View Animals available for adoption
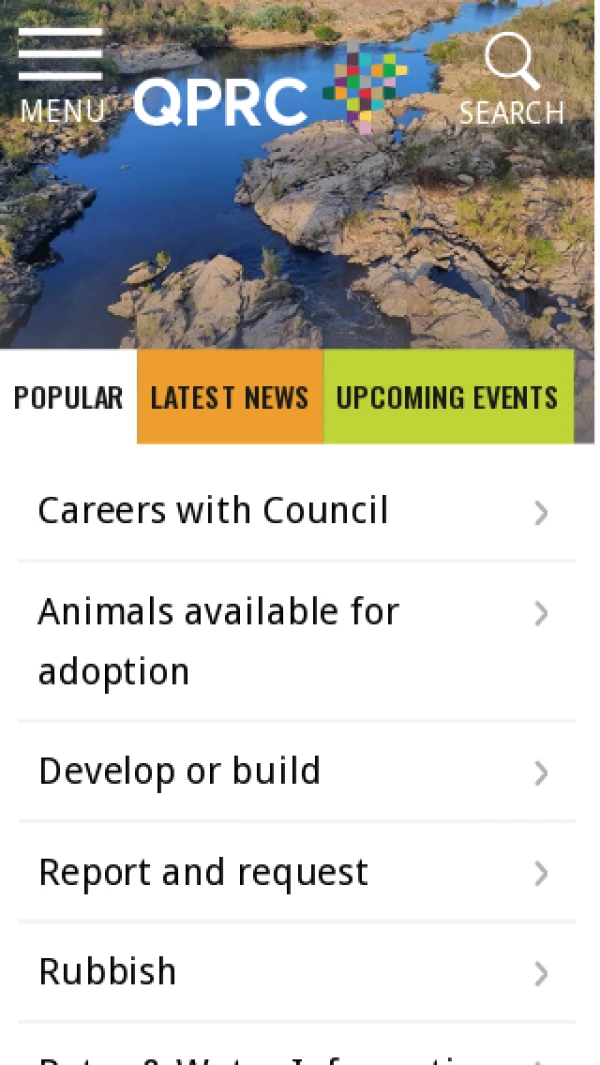The image size is (600, 1065). 296,640
